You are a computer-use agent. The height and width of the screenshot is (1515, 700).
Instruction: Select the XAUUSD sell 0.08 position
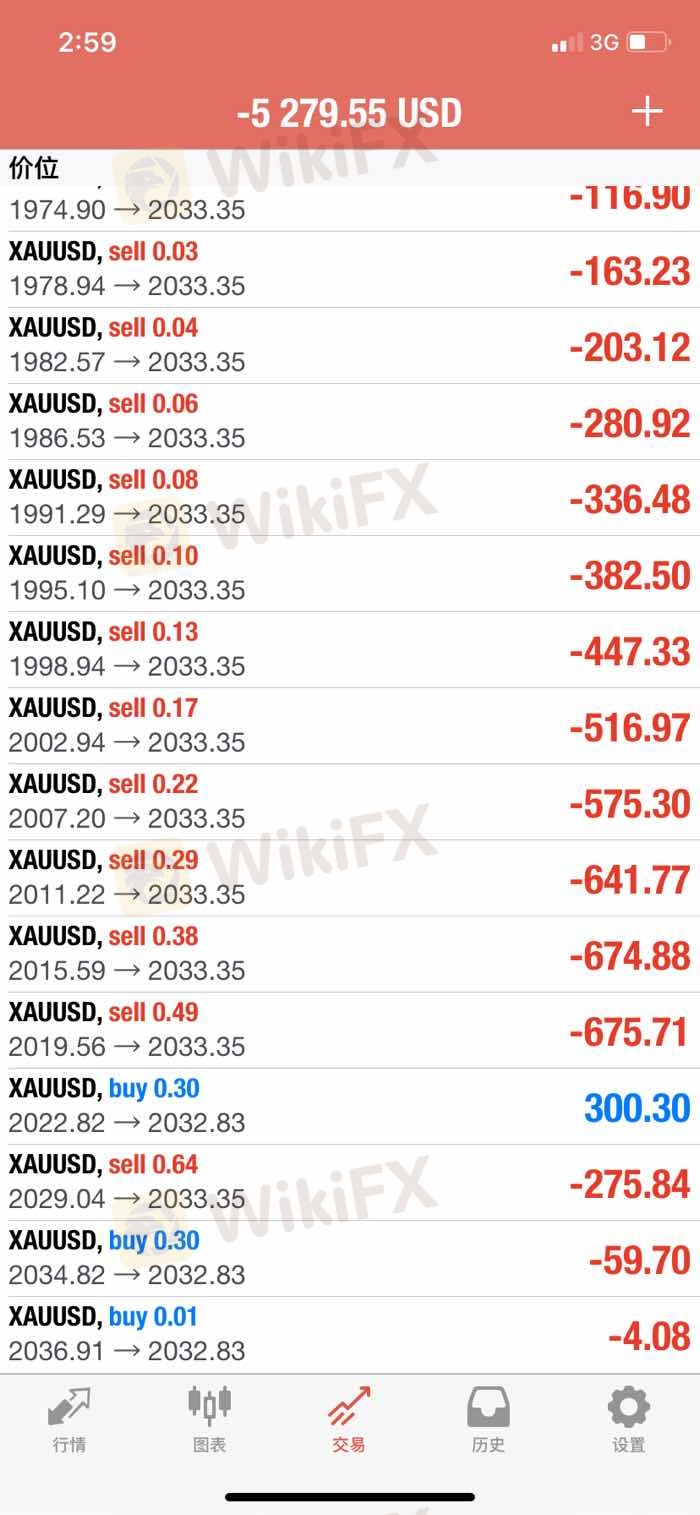(350, 498)
